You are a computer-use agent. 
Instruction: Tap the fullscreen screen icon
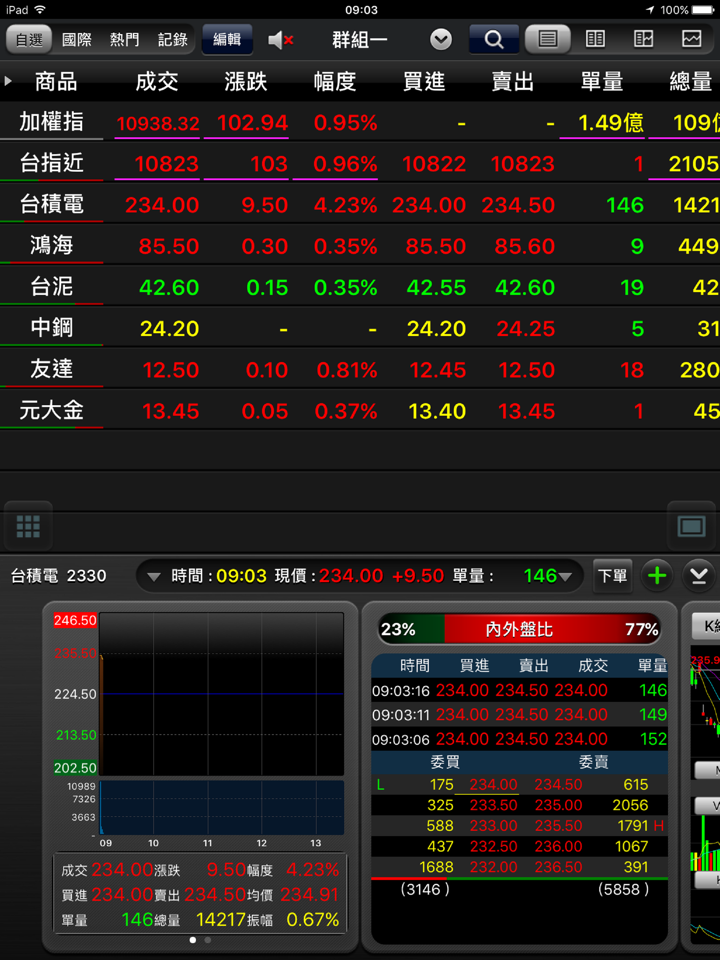click(691, 526)
